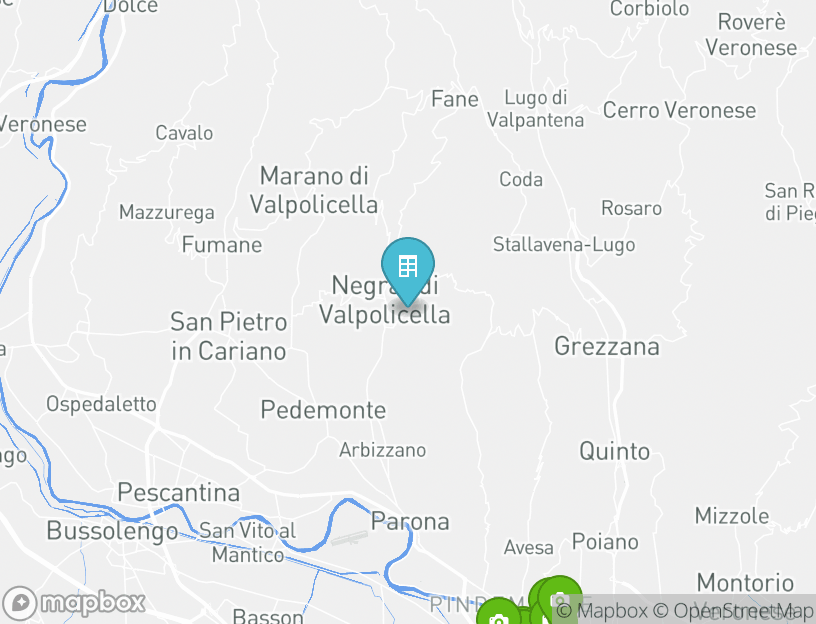Image resolution: width=816 pixels, height=624 pixels.
Task: Tap the blue building pin near Negrar di Valpolicella
Action: pos(408,268)
